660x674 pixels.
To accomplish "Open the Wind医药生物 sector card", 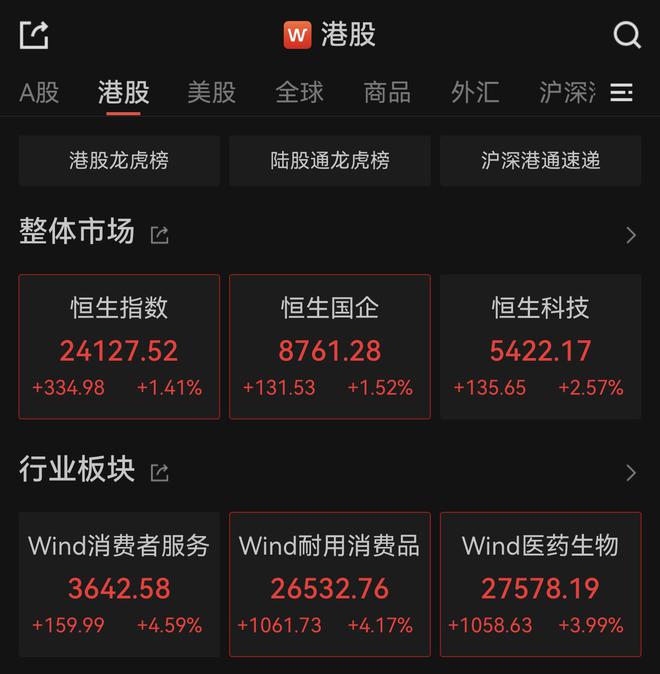I will pyautogui.click(x=540, y=584).
